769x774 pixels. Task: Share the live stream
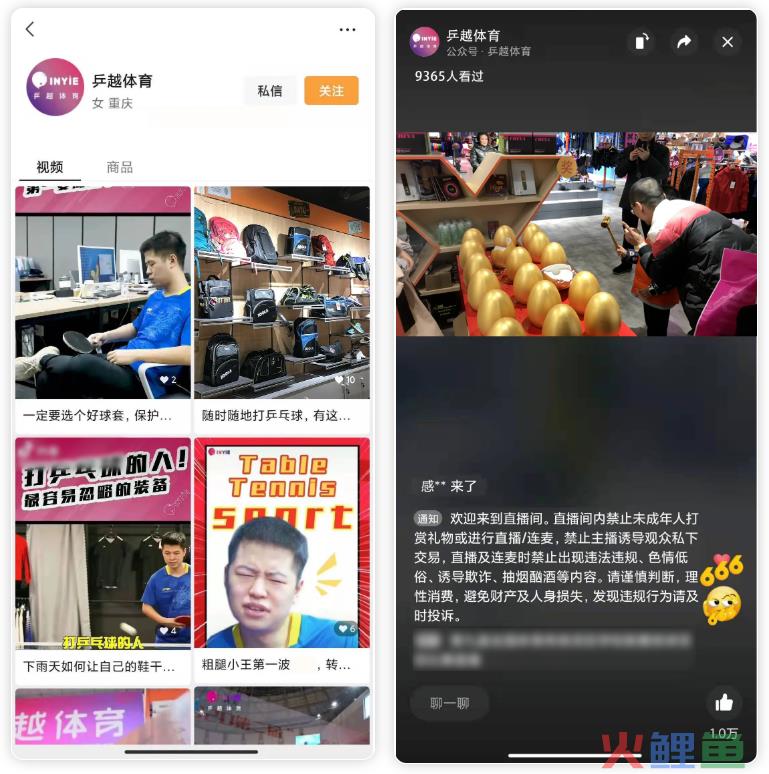[684, 42]
